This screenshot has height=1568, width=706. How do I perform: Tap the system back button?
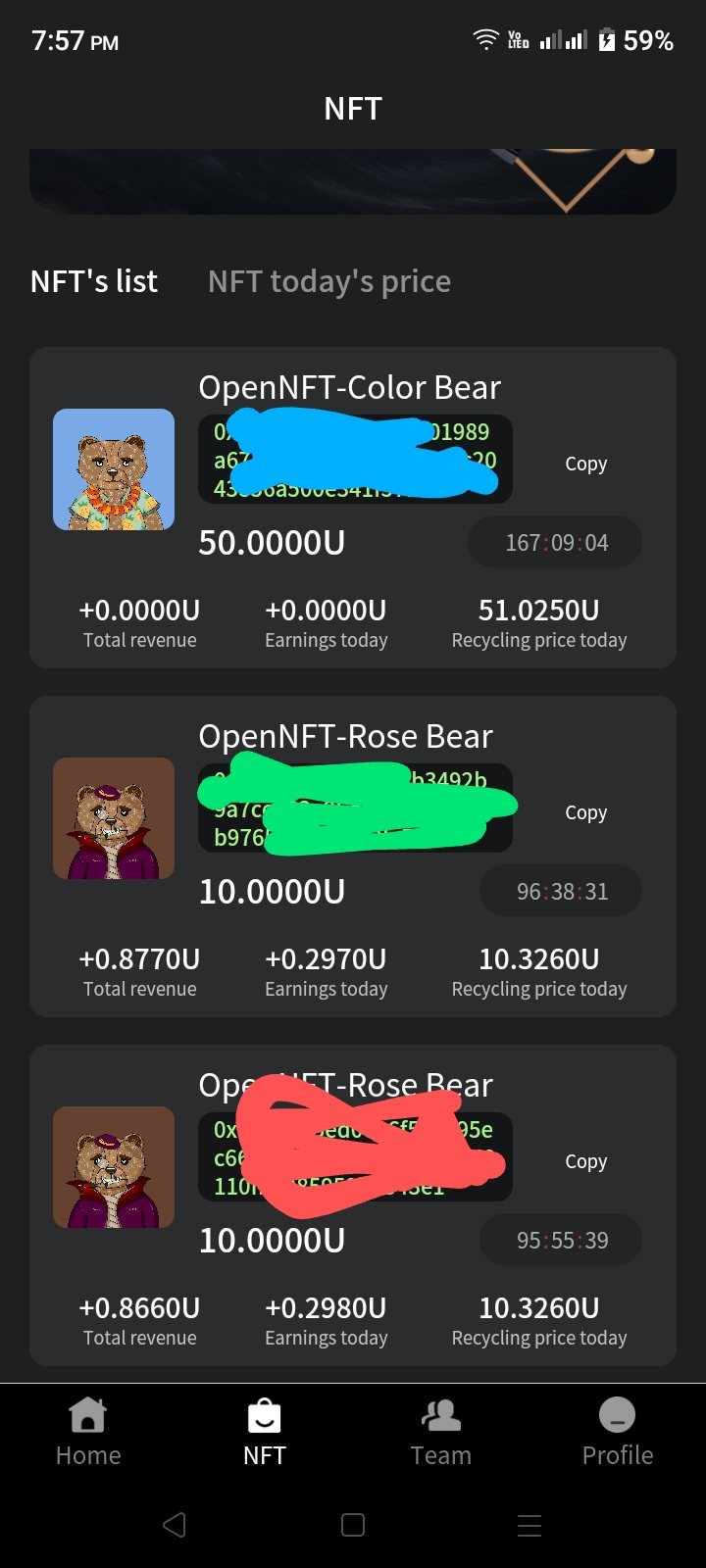tap(175, 1525)
